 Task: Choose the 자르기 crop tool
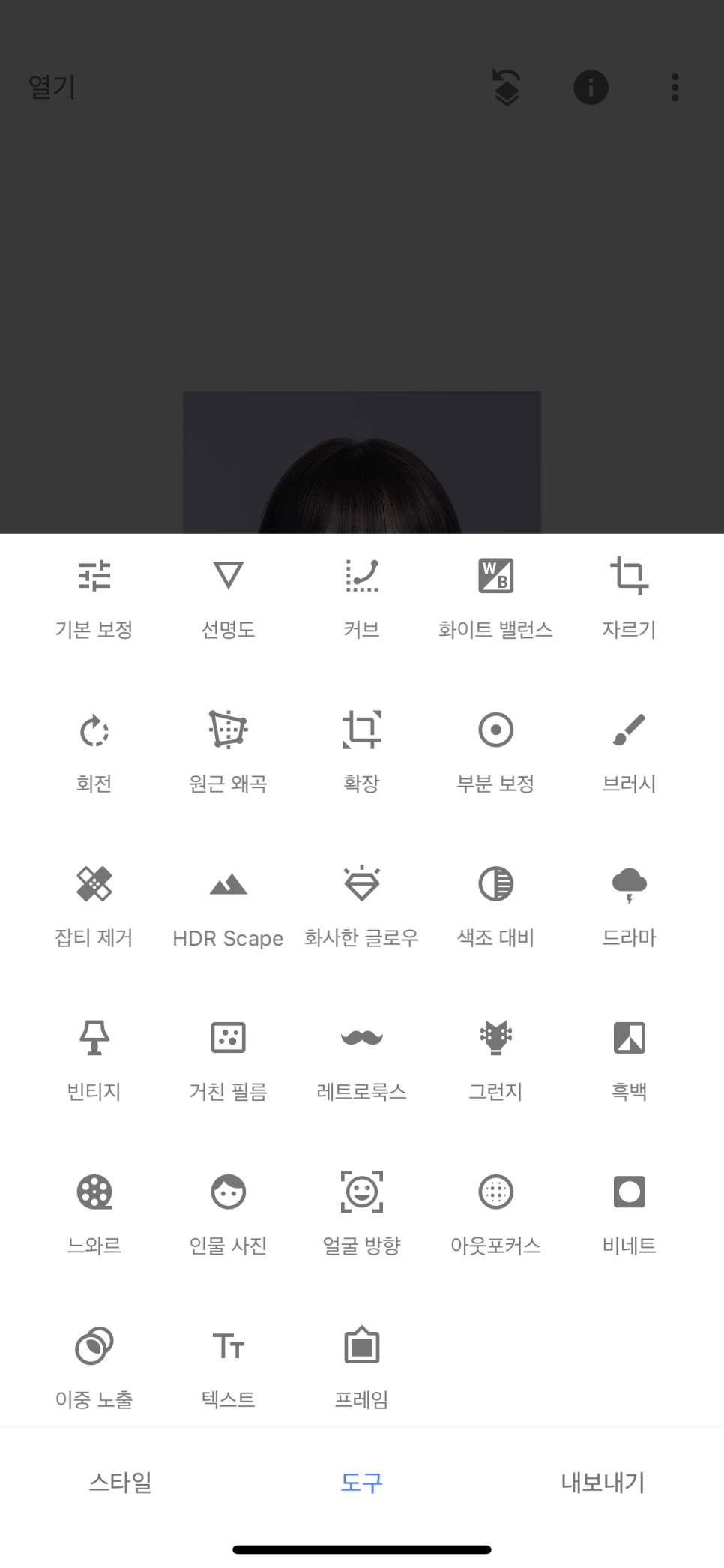point(629,596)
